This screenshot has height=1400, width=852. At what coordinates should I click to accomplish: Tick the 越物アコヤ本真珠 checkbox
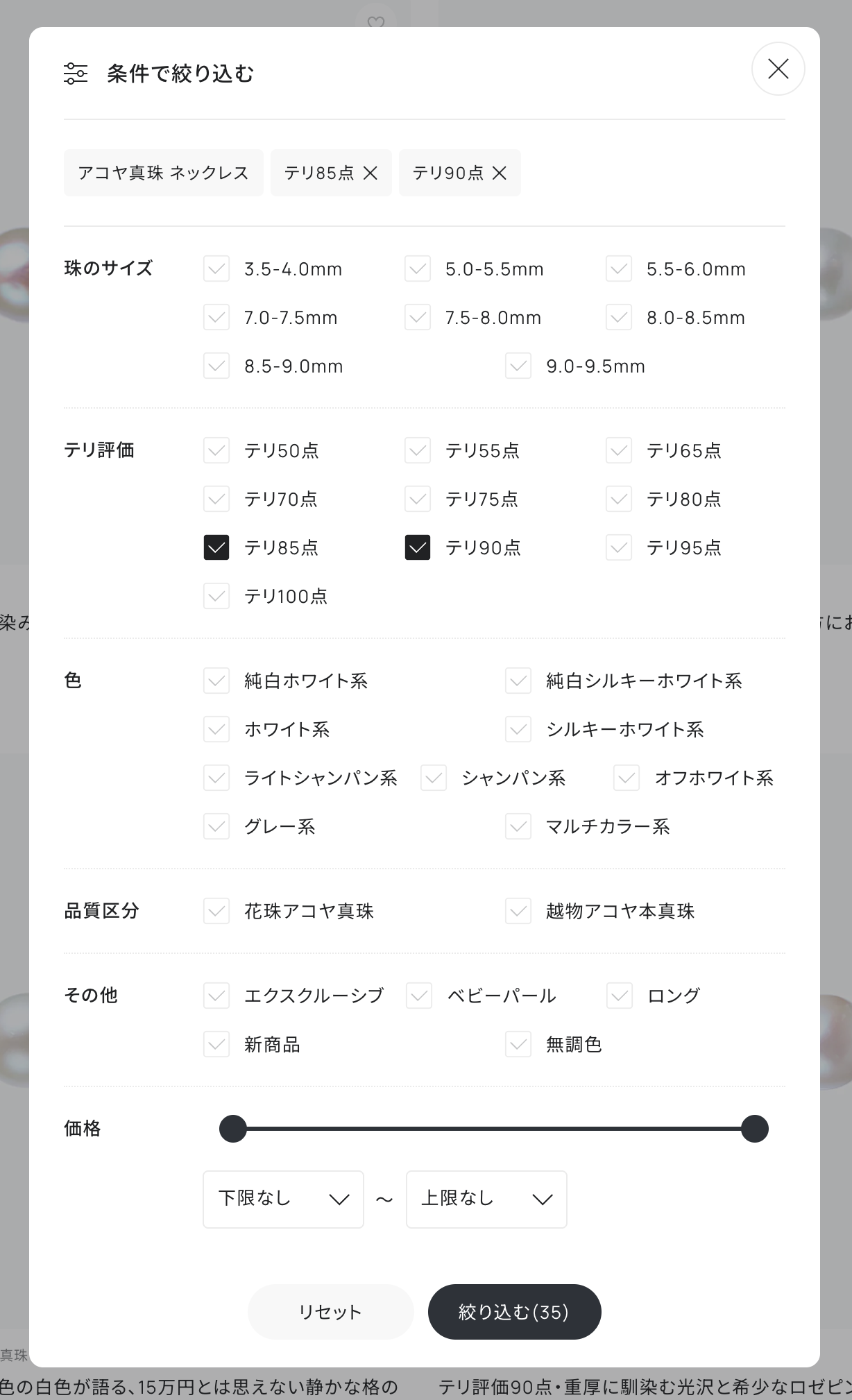click(x=518, y=912)
